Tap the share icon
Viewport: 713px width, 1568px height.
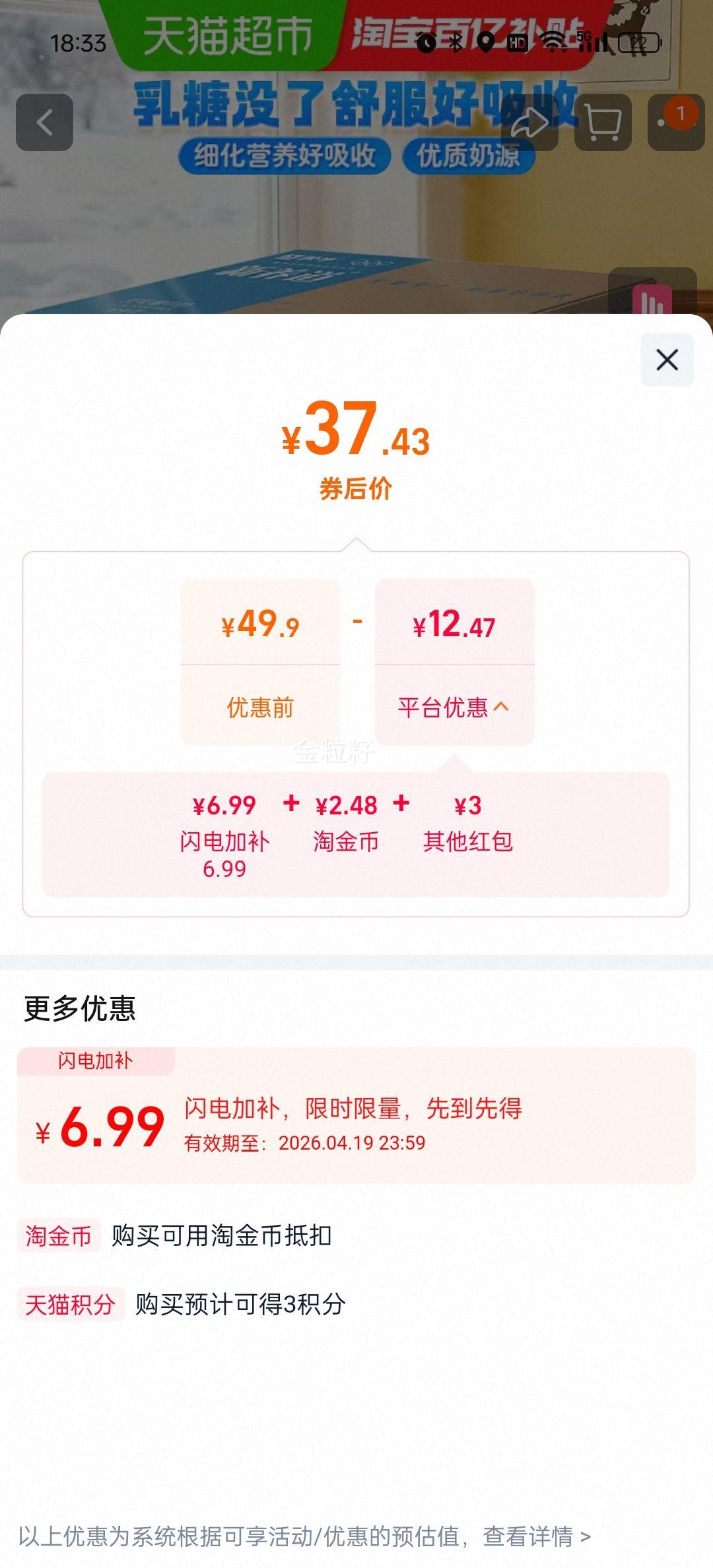532,123
